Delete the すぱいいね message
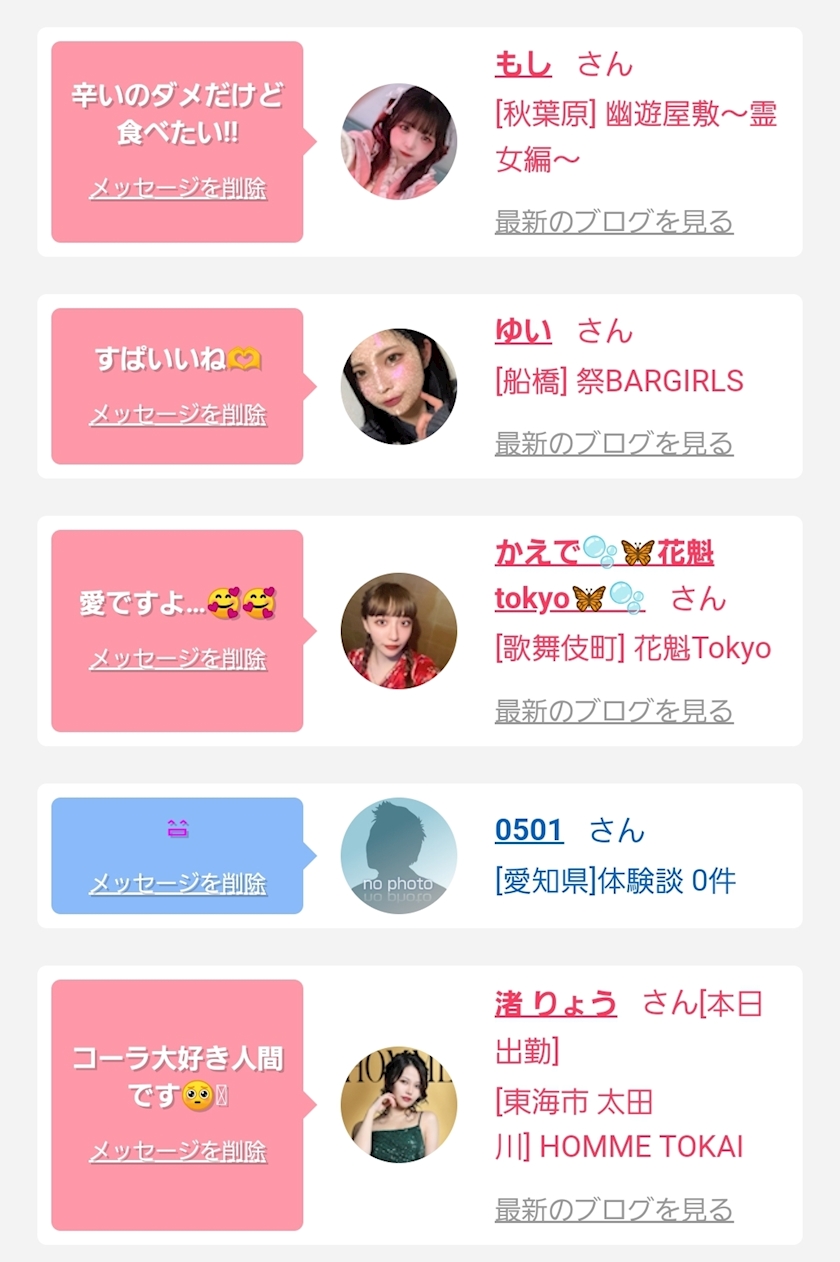 tap(178, 414)
